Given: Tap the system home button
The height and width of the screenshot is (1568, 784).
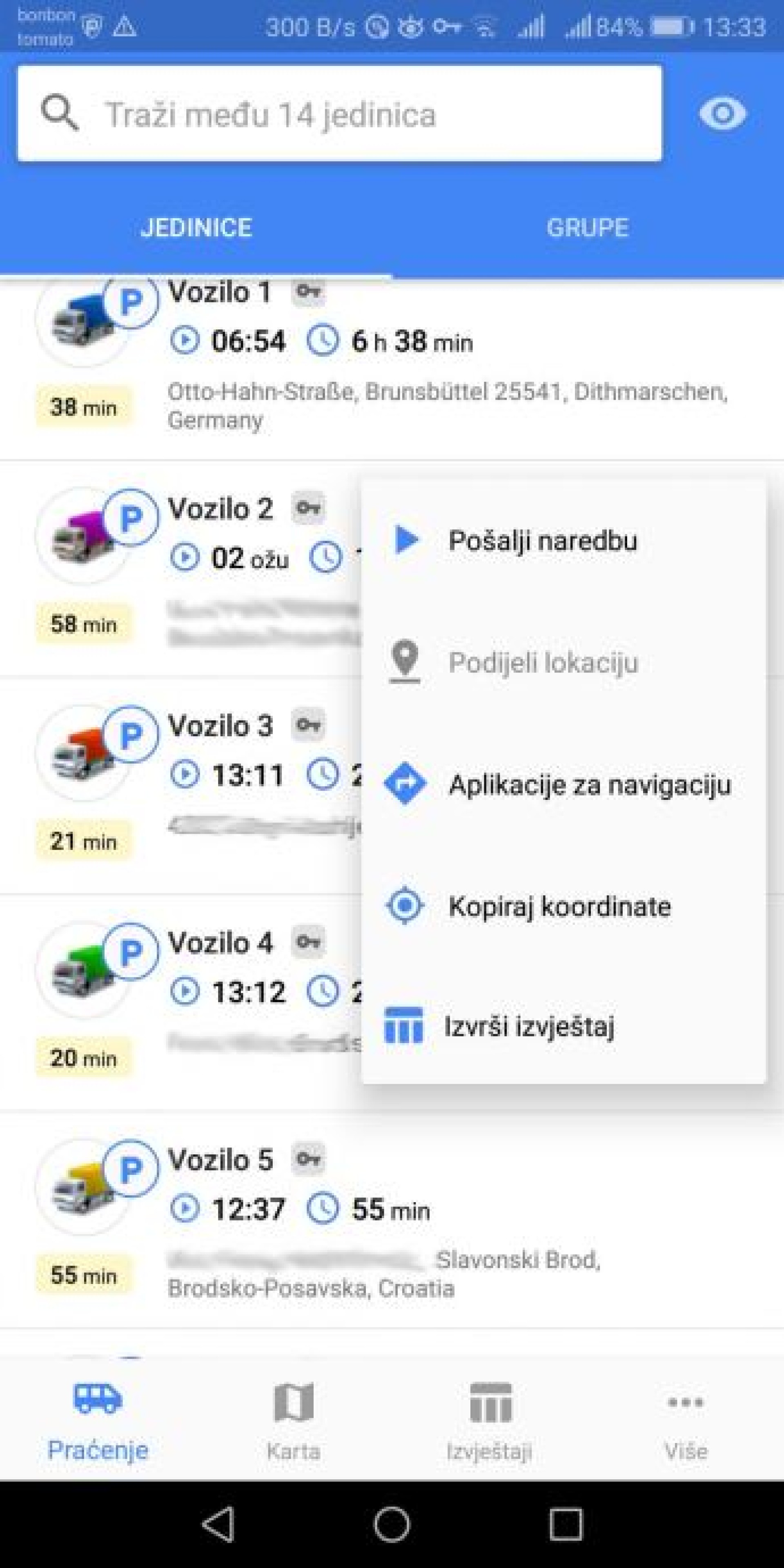Looking at the screenshot, I should point(392,1524).
